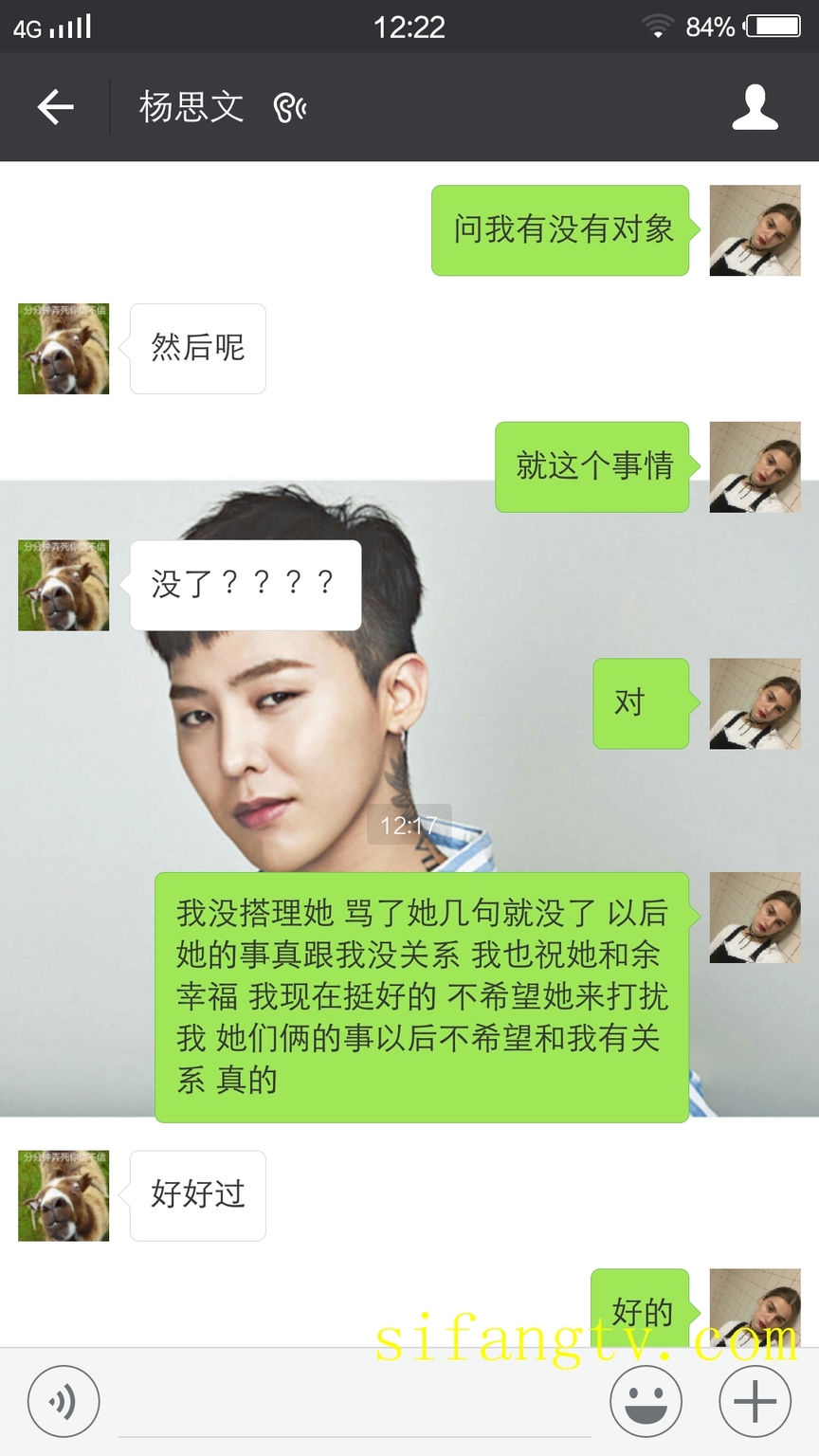Open chat details via the person icon
Image resolution: width=819 pixels, height=1456 pixels.
pos(755,107)
